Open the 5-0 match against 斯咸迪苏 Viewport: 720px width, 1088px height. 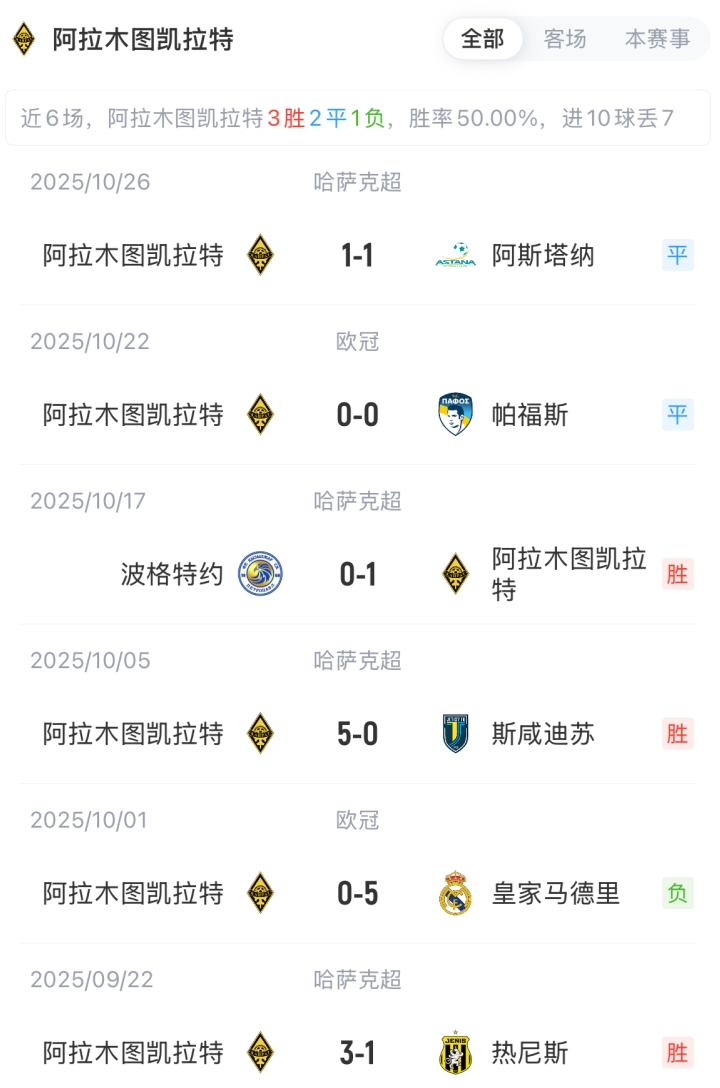358,734
